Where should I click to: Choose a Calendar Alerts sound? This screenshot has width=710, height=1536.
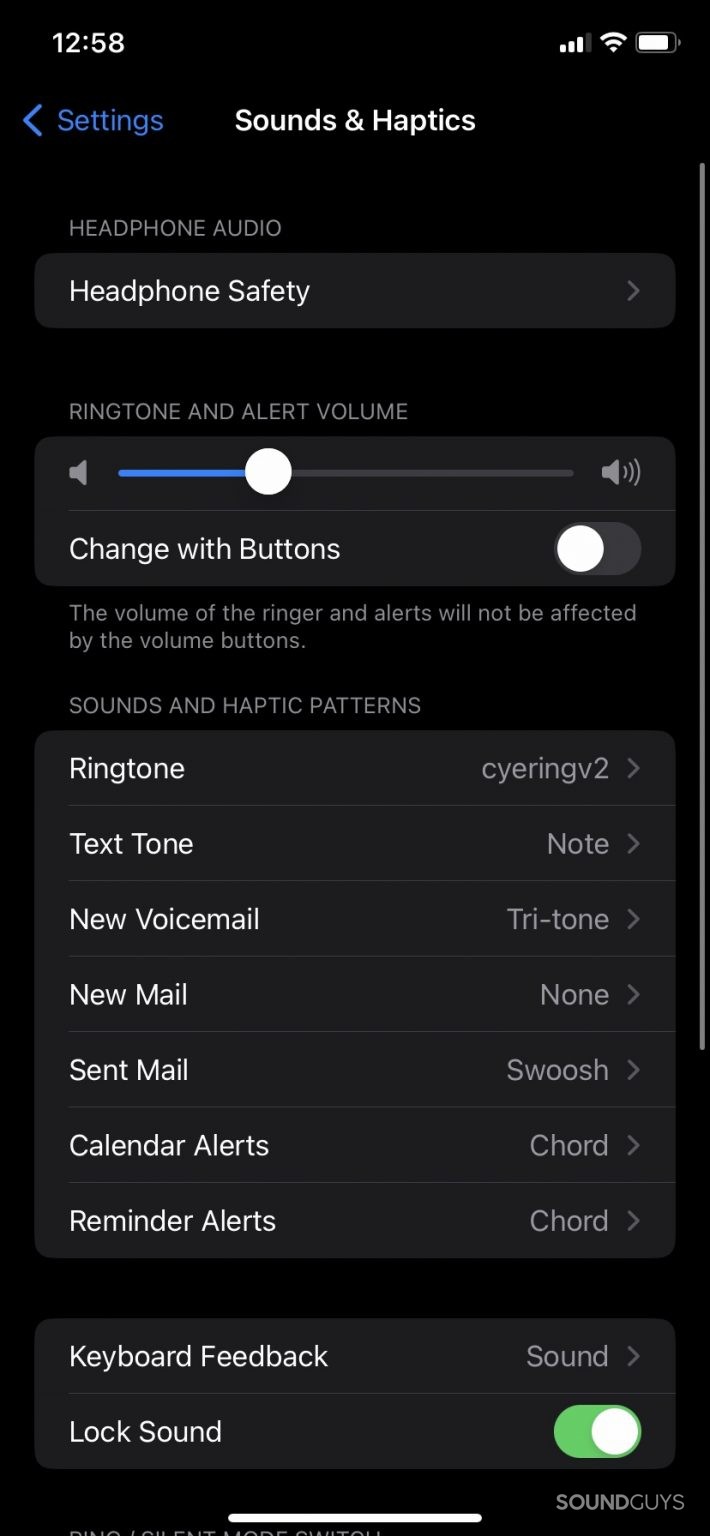tap(354, 1146)
